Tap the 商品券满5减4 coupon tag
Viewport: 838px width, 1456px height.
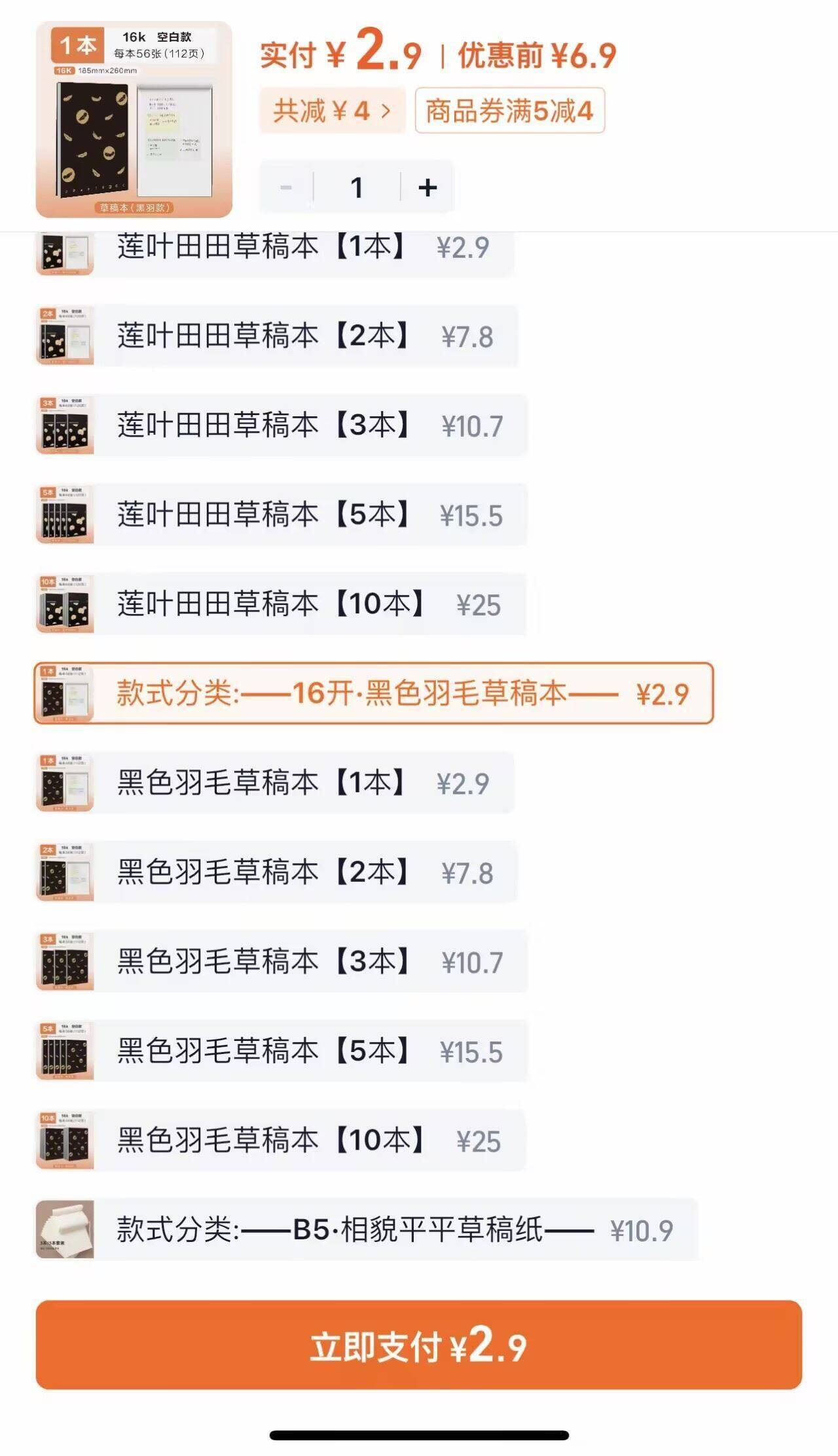(x=509, y=111)
